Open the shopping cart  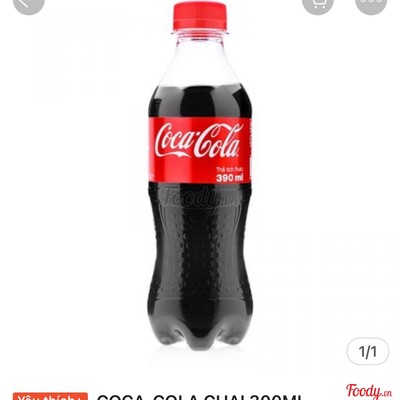coord(318,3)
